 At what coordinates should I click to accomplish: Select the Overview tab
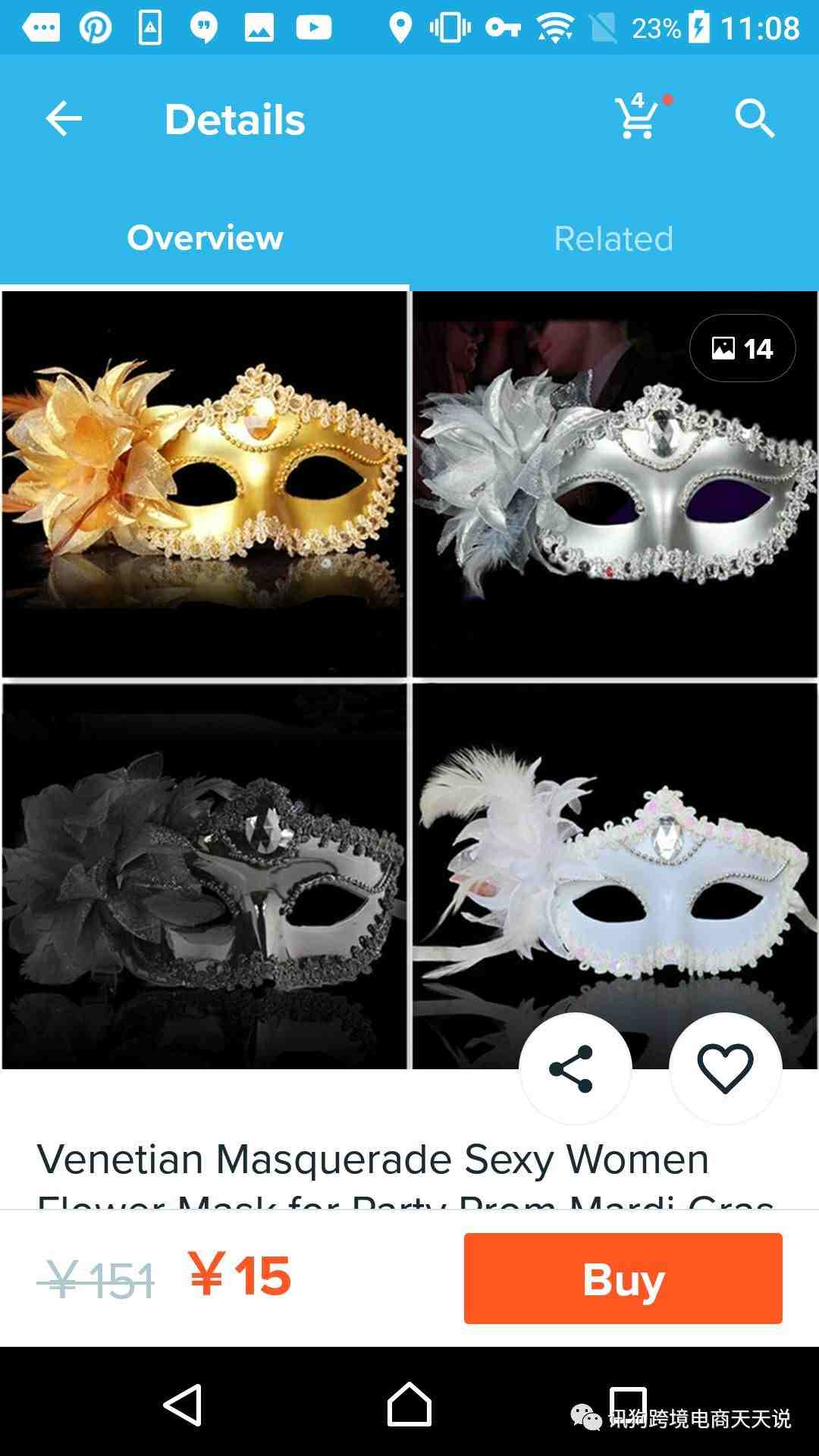point(205,239)
